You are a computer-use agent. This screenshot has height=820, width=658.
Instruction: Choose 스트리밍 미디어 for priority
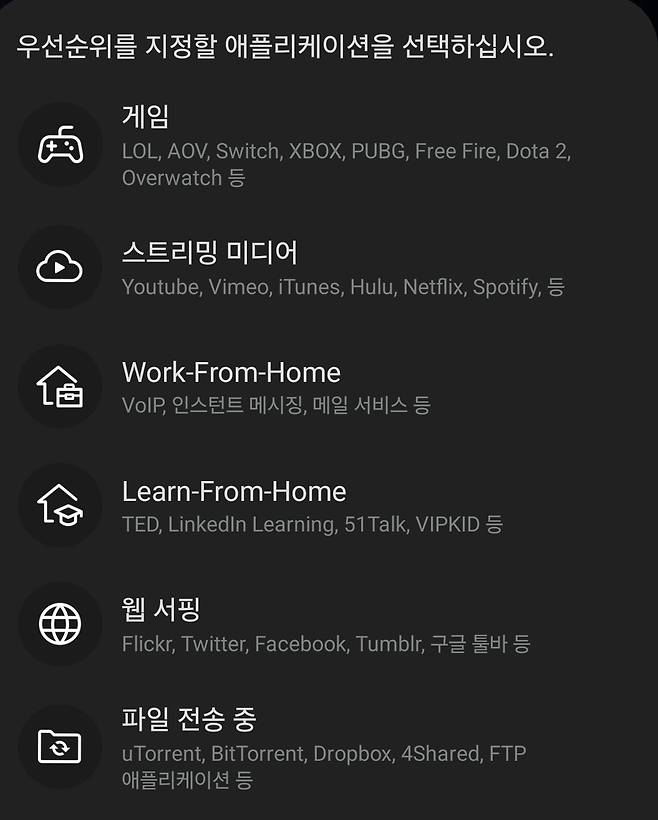329,267
